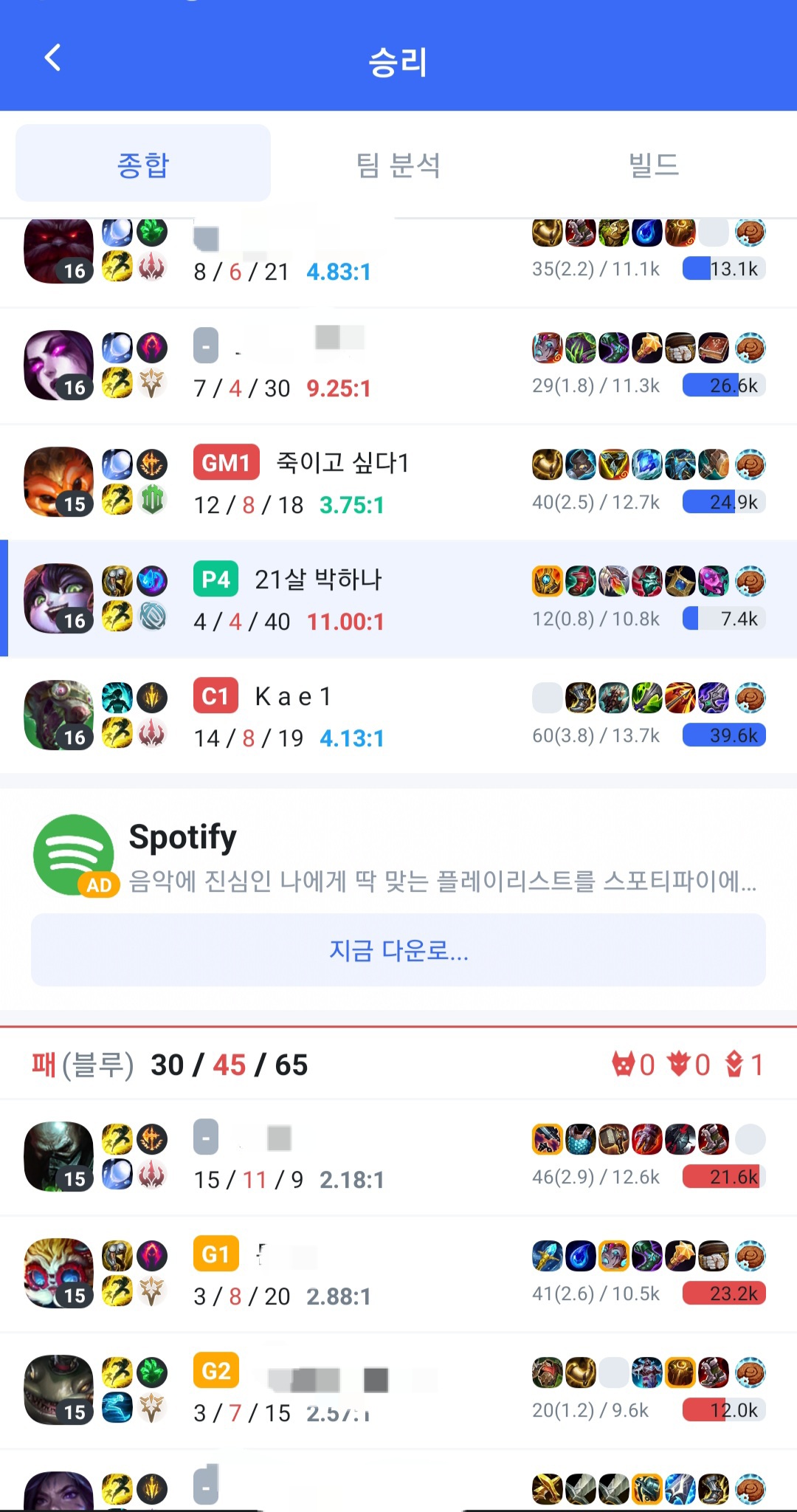
Task: Switch to the 빌드 tab
Action: pos(653,164)
